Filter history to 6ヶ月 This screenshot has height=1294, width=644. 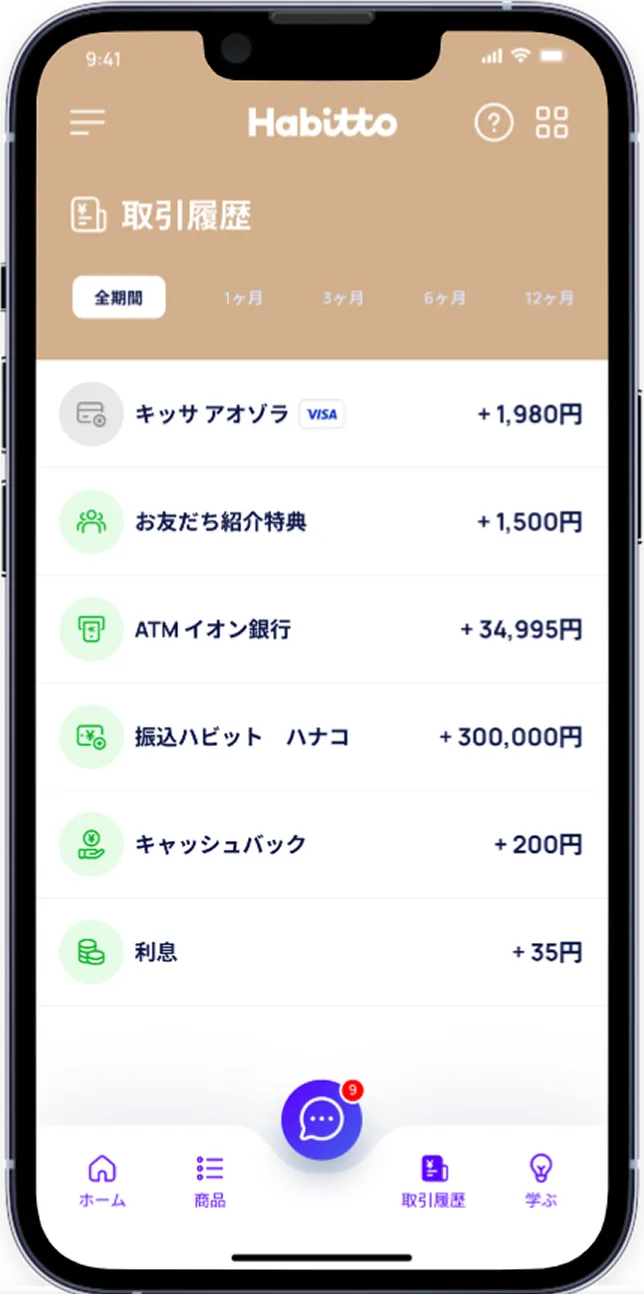444,298
